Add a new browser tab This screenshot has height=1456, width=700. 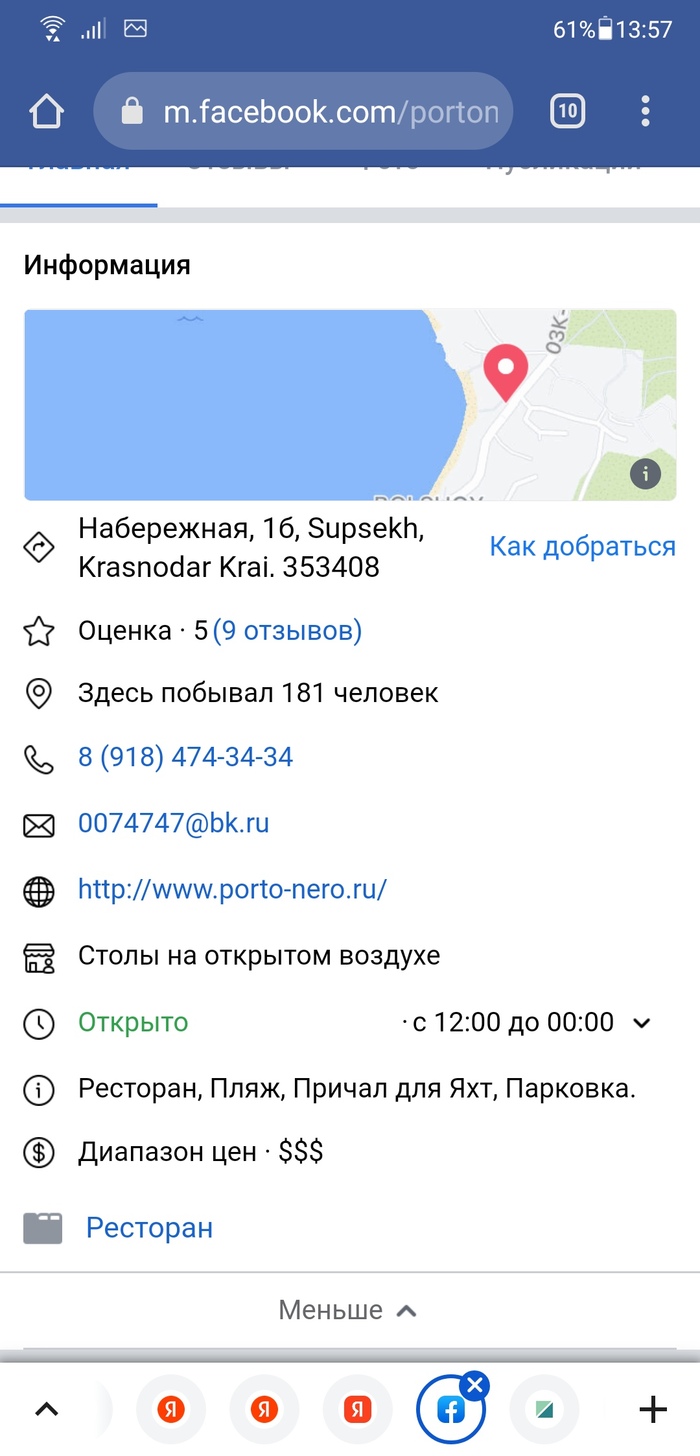(x=652, y=1410)
